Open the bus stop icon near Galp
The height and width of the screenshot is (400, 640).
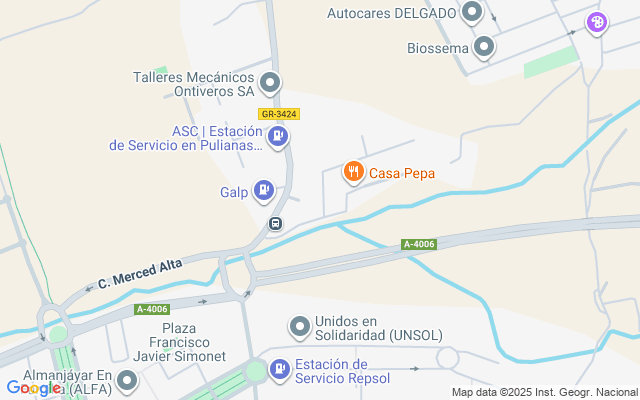[275, 223]
